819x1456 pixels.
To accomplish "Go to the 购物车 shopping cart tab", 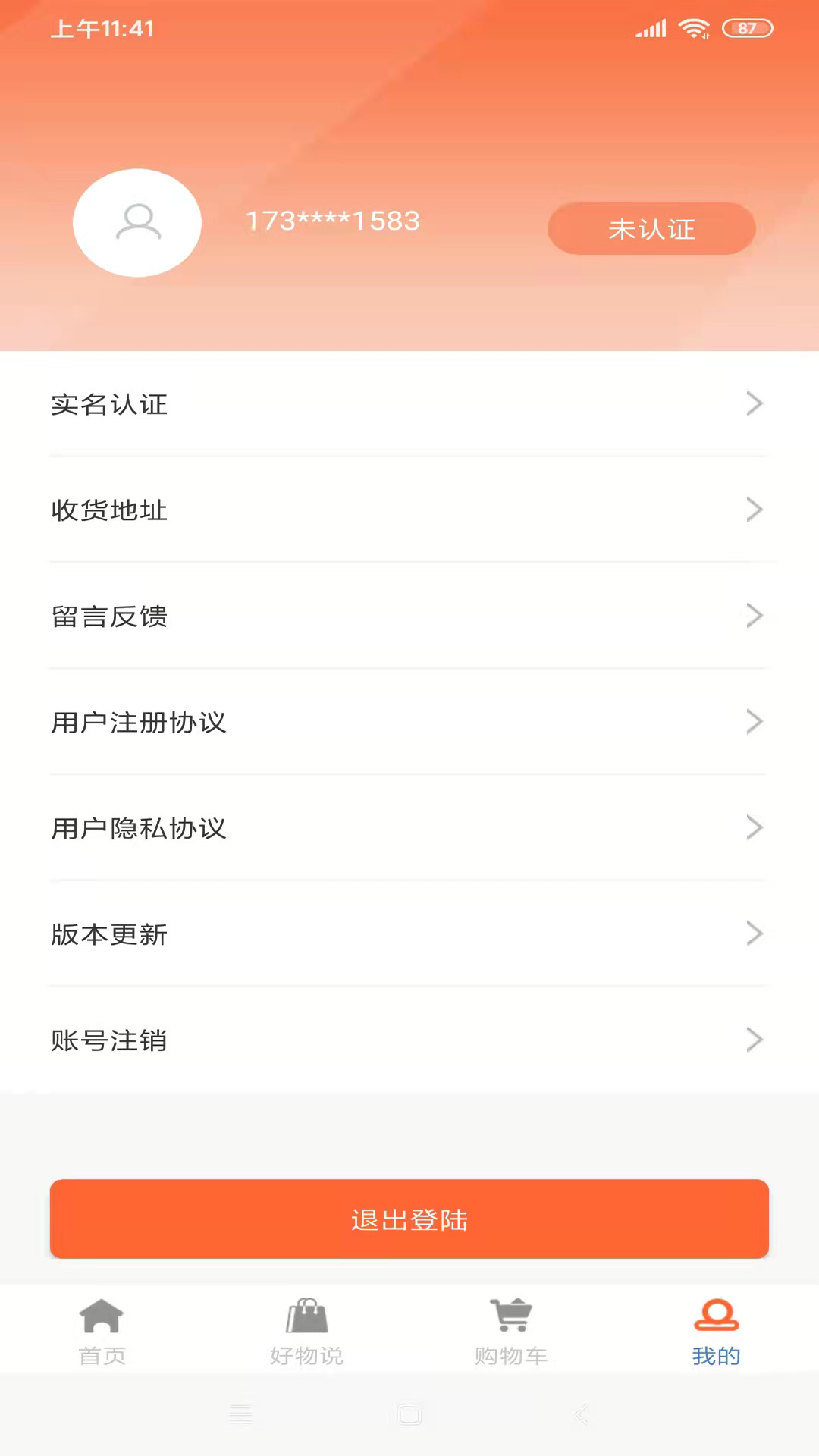I will [511, 1332].
